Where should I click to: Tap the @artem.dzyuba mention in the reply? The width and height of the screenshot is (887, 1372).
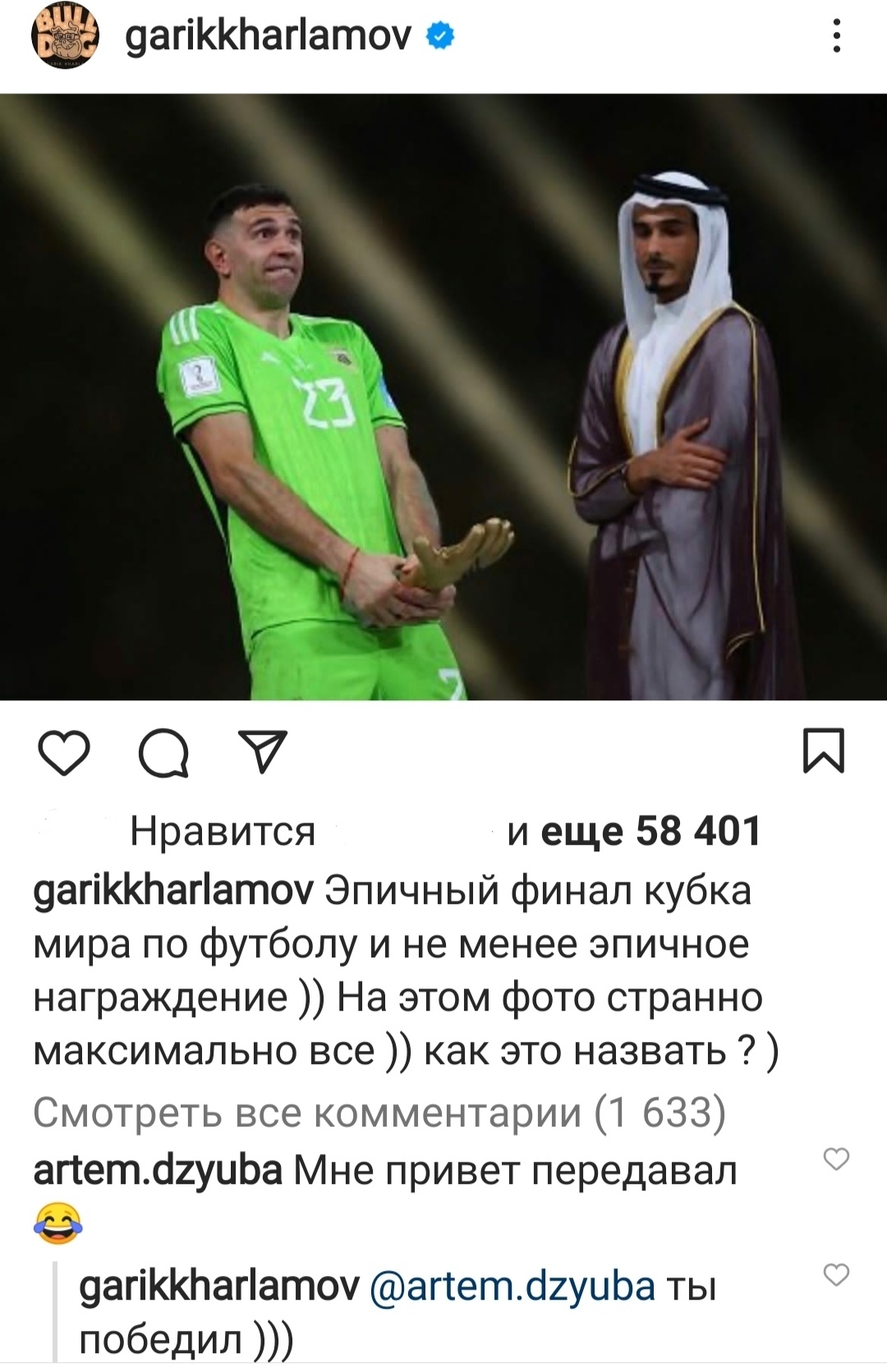pos(512,1287)
